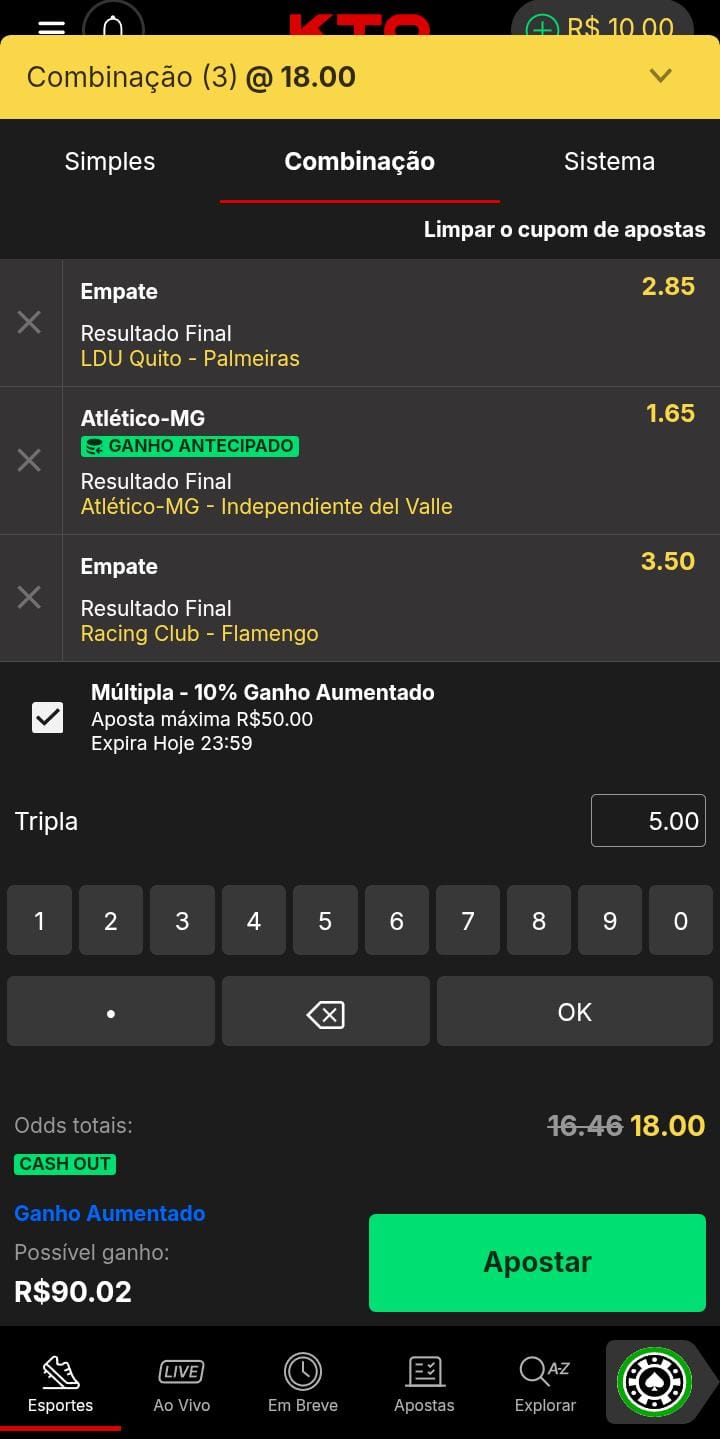
Task: Tap Limpar o cupom de apostas
Action: pos(564,228)
